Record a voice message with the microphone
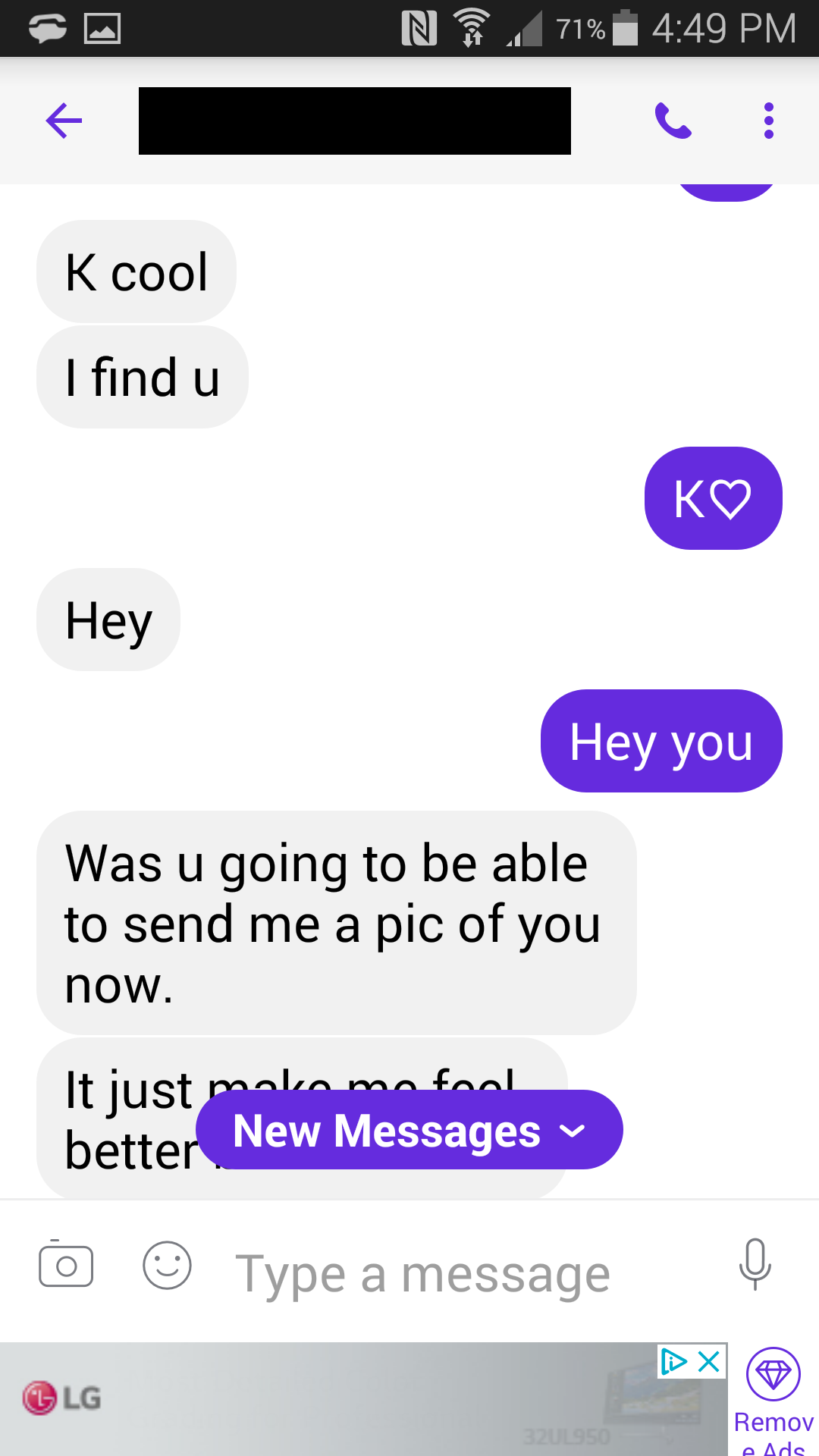 755,1265
